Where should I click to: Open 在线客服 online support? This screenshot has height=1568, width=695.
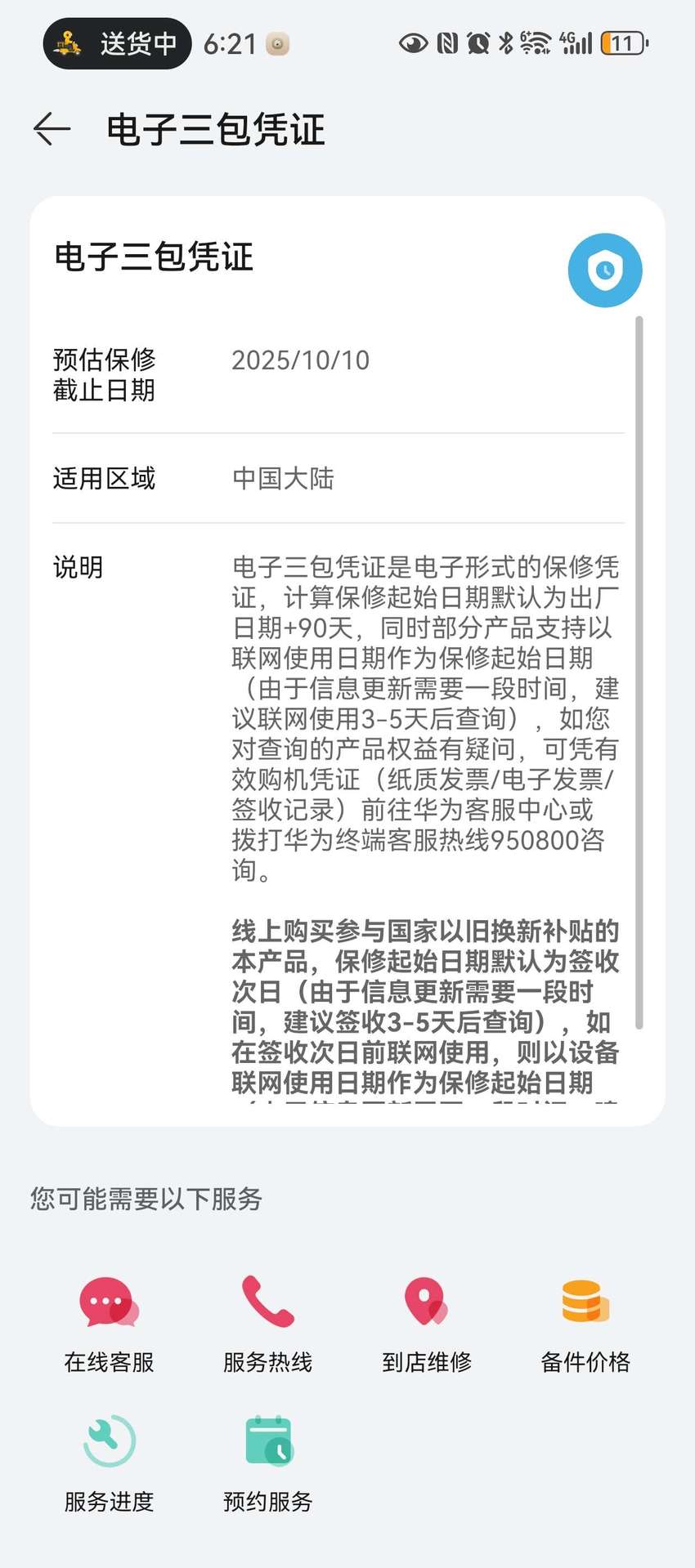tap(109, 1324)
